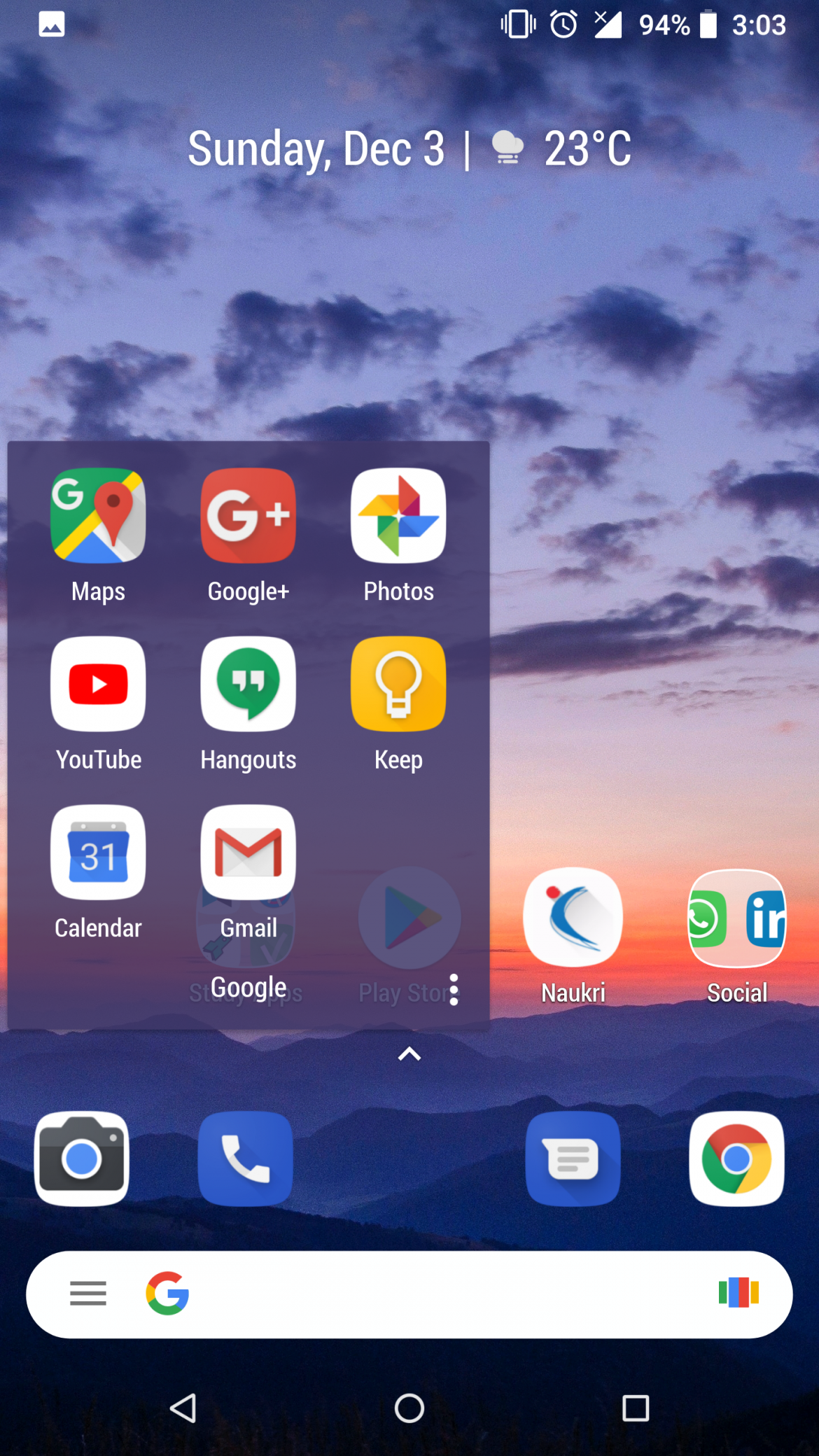The height and width of the screenshot is (1456, 819).
Task: Launch Gmail
Action: [248, 853]
